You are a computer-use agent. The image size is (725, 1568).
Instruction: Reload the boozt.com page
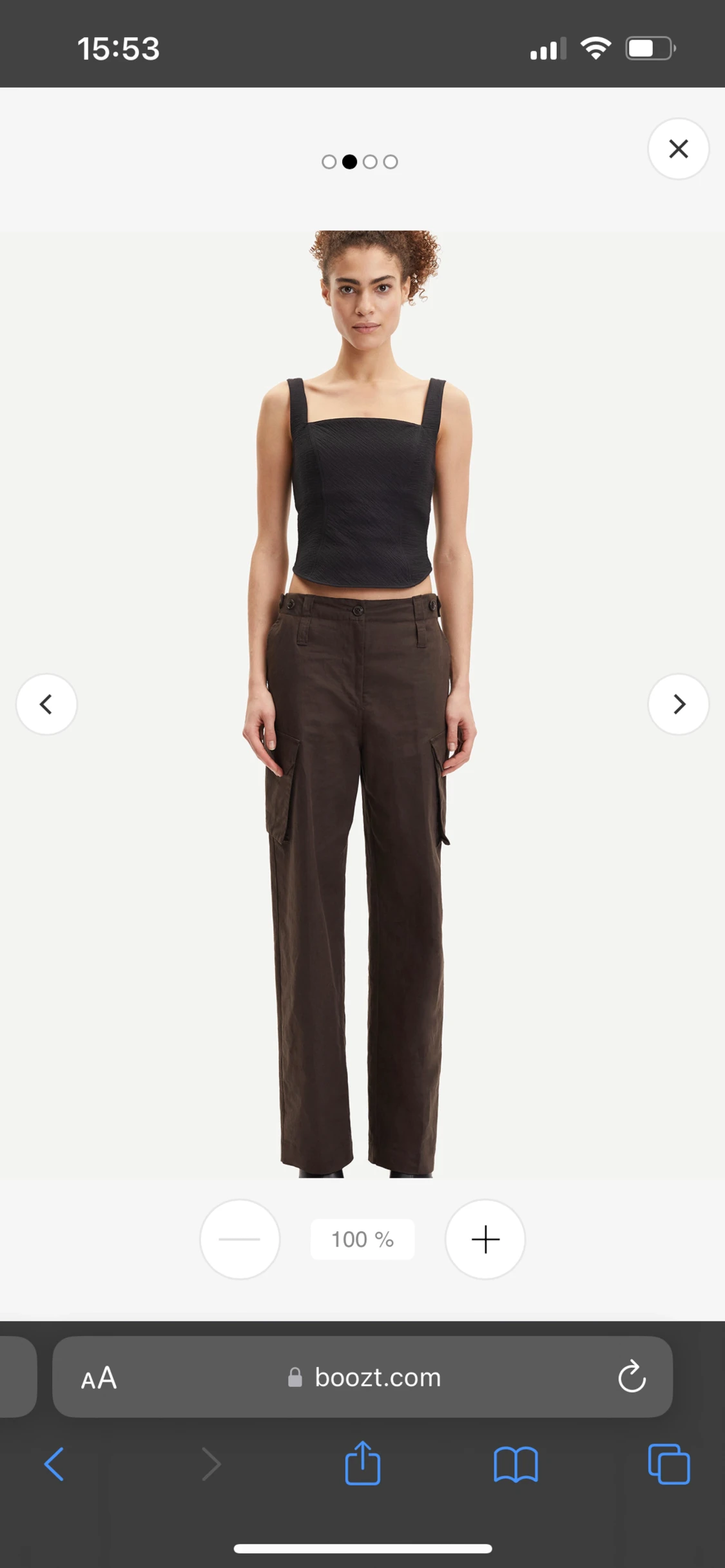632,1377
